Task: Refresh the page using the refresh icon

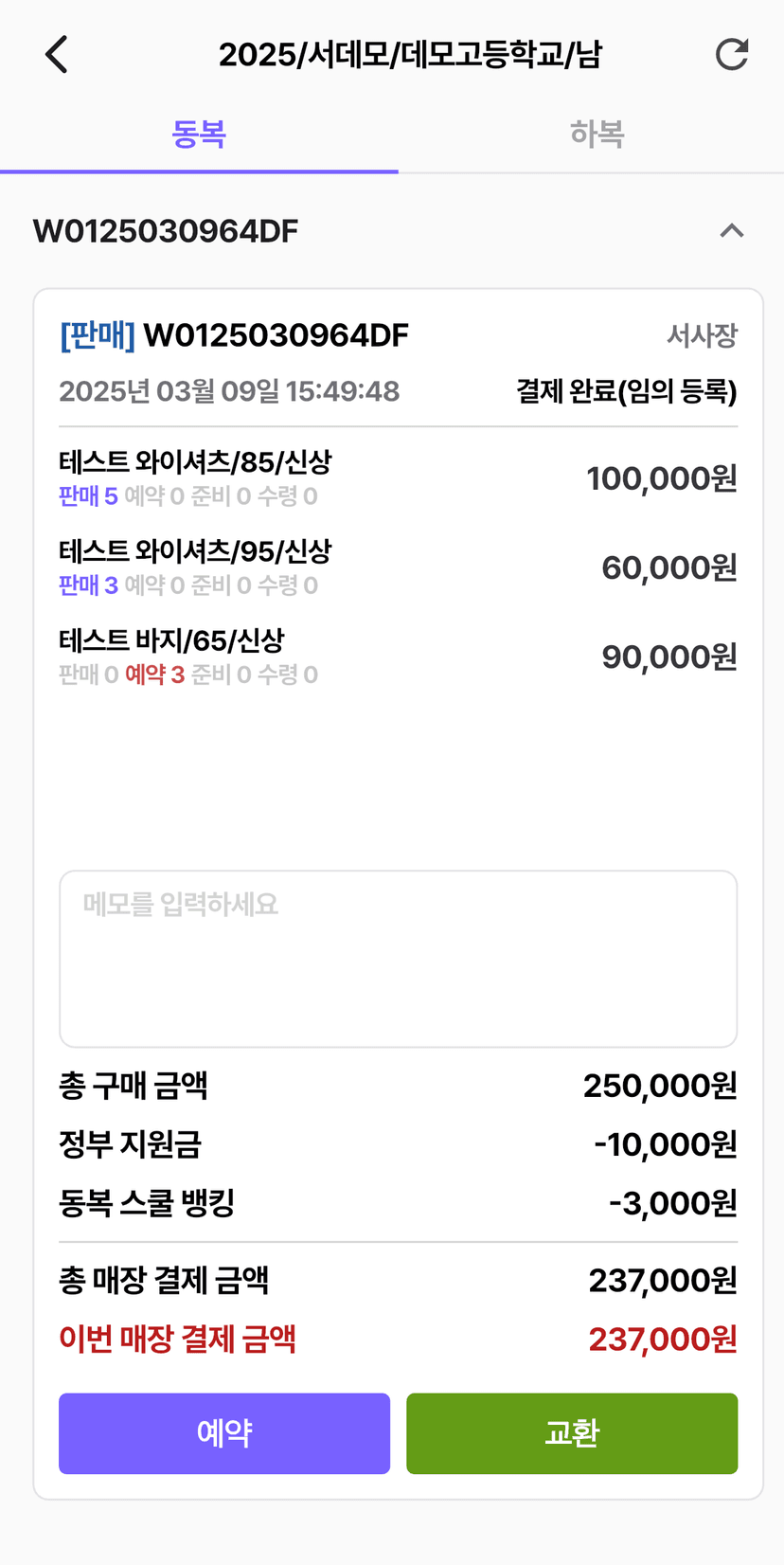Action: click(x=730, y=54)
